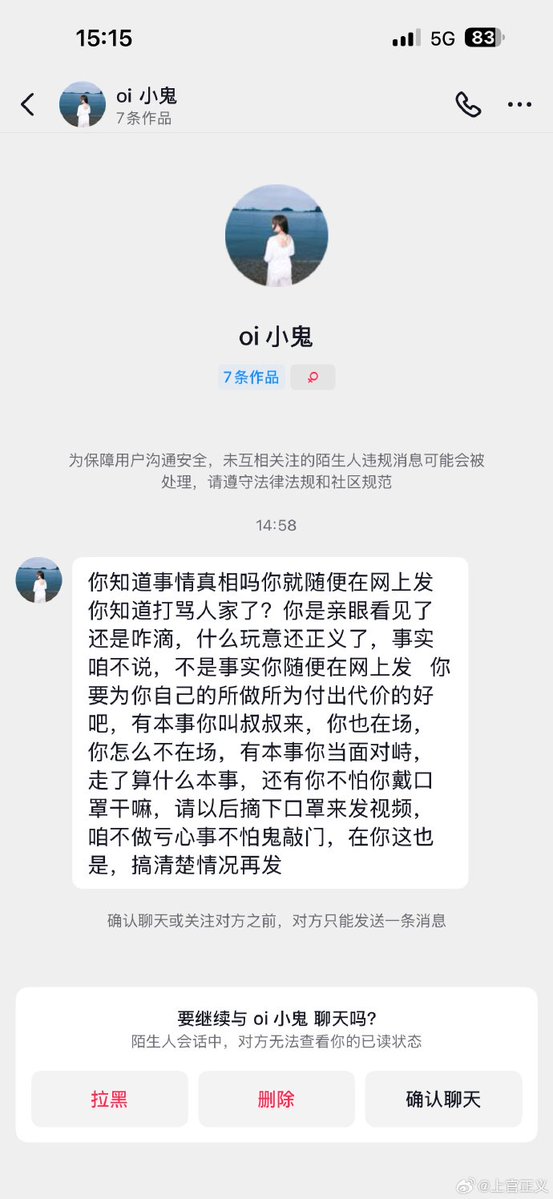Delete the conversation with 删除
The width and height of the screenshot is (553, 1199).
[276, 1100]
